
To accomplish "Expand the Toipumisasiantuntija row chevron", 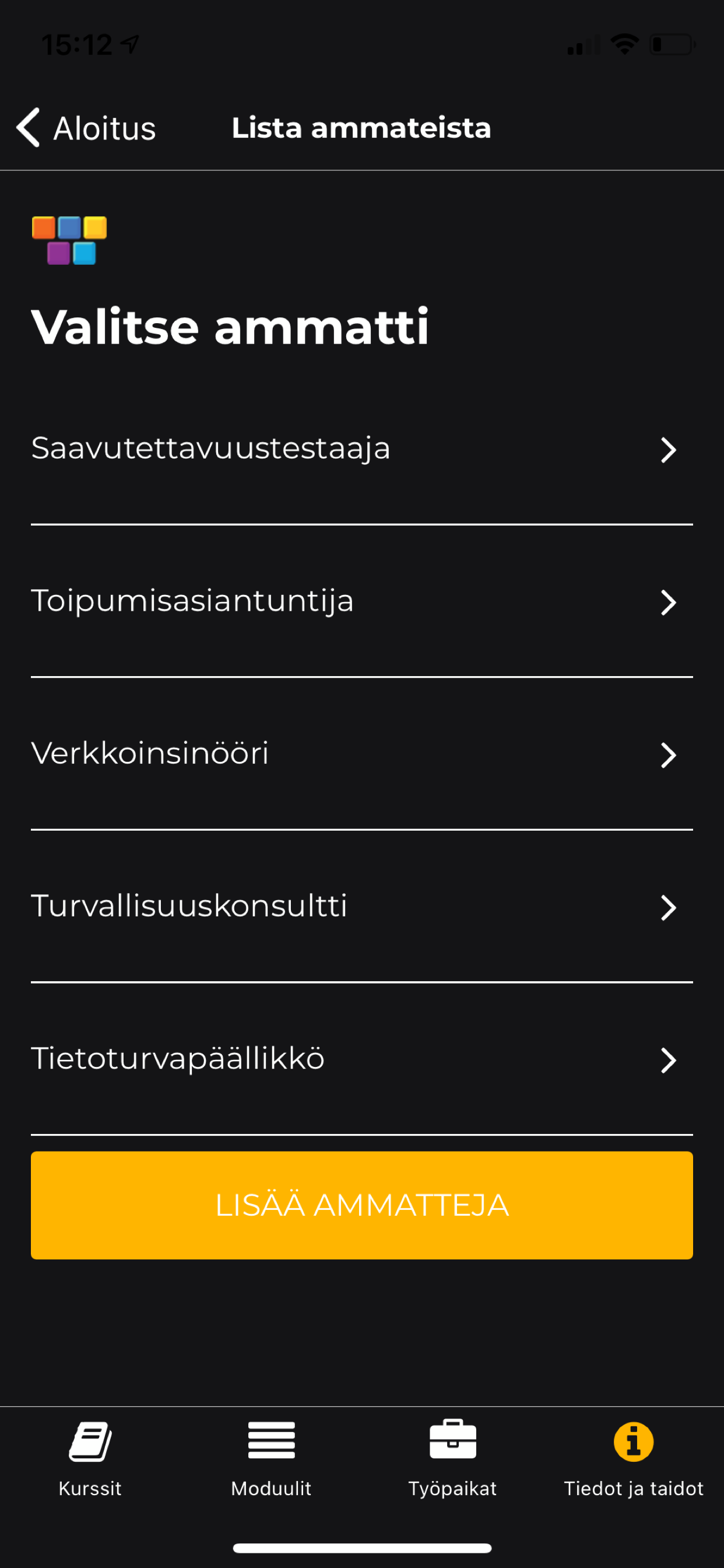I will [669, 603].
